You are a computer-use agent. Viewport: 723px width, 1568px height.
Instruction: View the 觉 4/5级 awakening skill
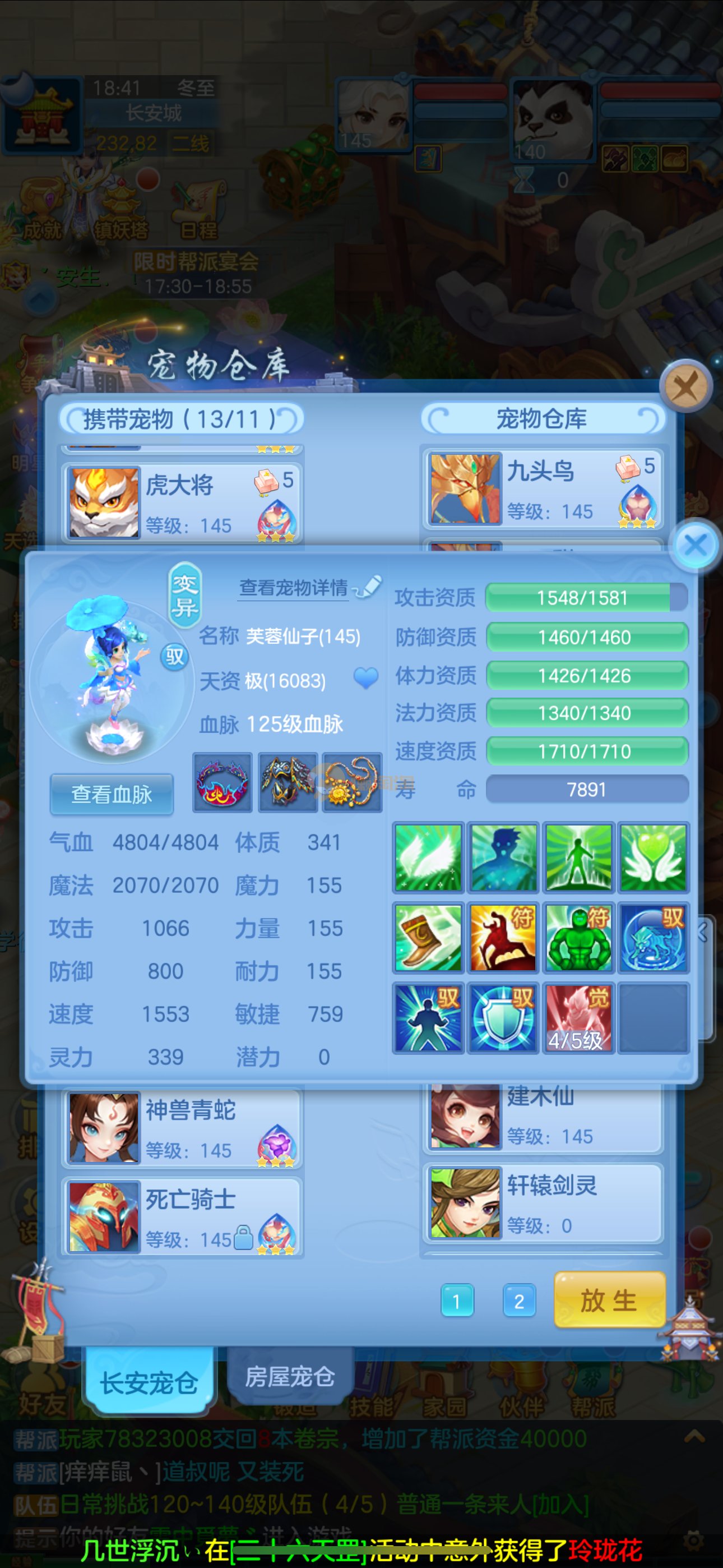pyautogui.click(x=577, y=1017)
